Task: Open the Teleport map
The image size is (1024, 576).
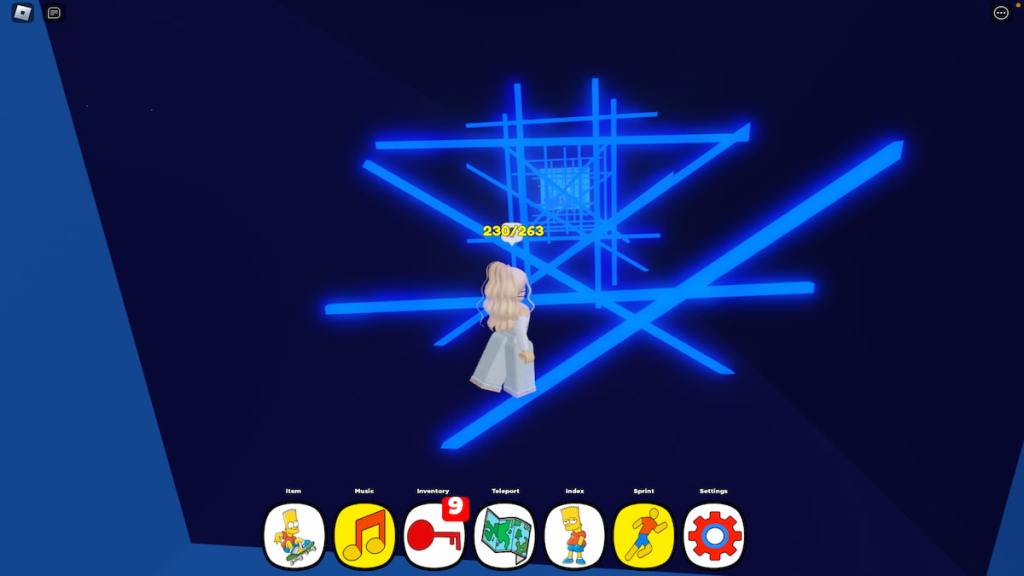Action: 504,536
